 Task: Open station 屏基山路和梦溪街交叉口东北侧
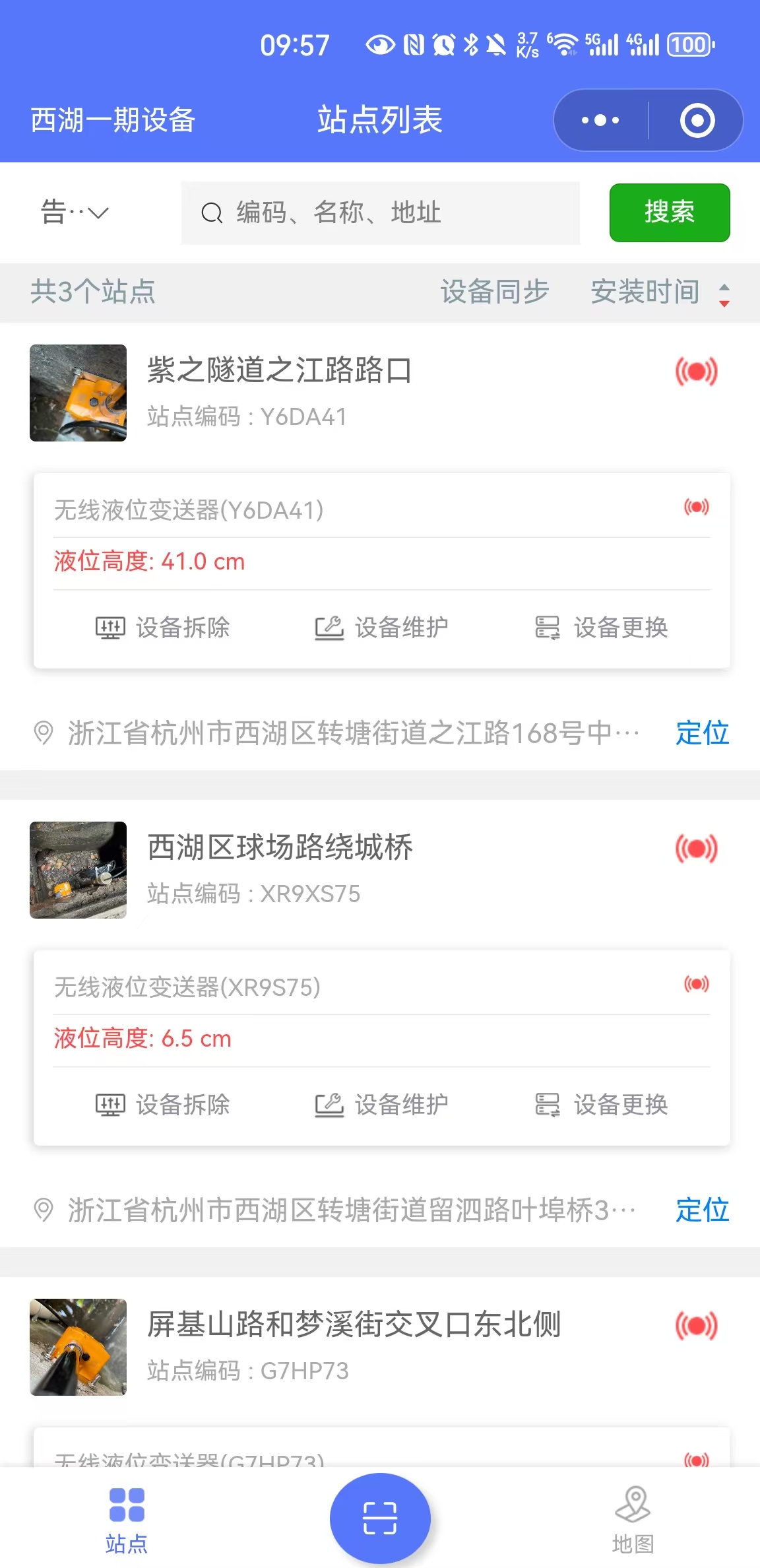pos(354,1324)
